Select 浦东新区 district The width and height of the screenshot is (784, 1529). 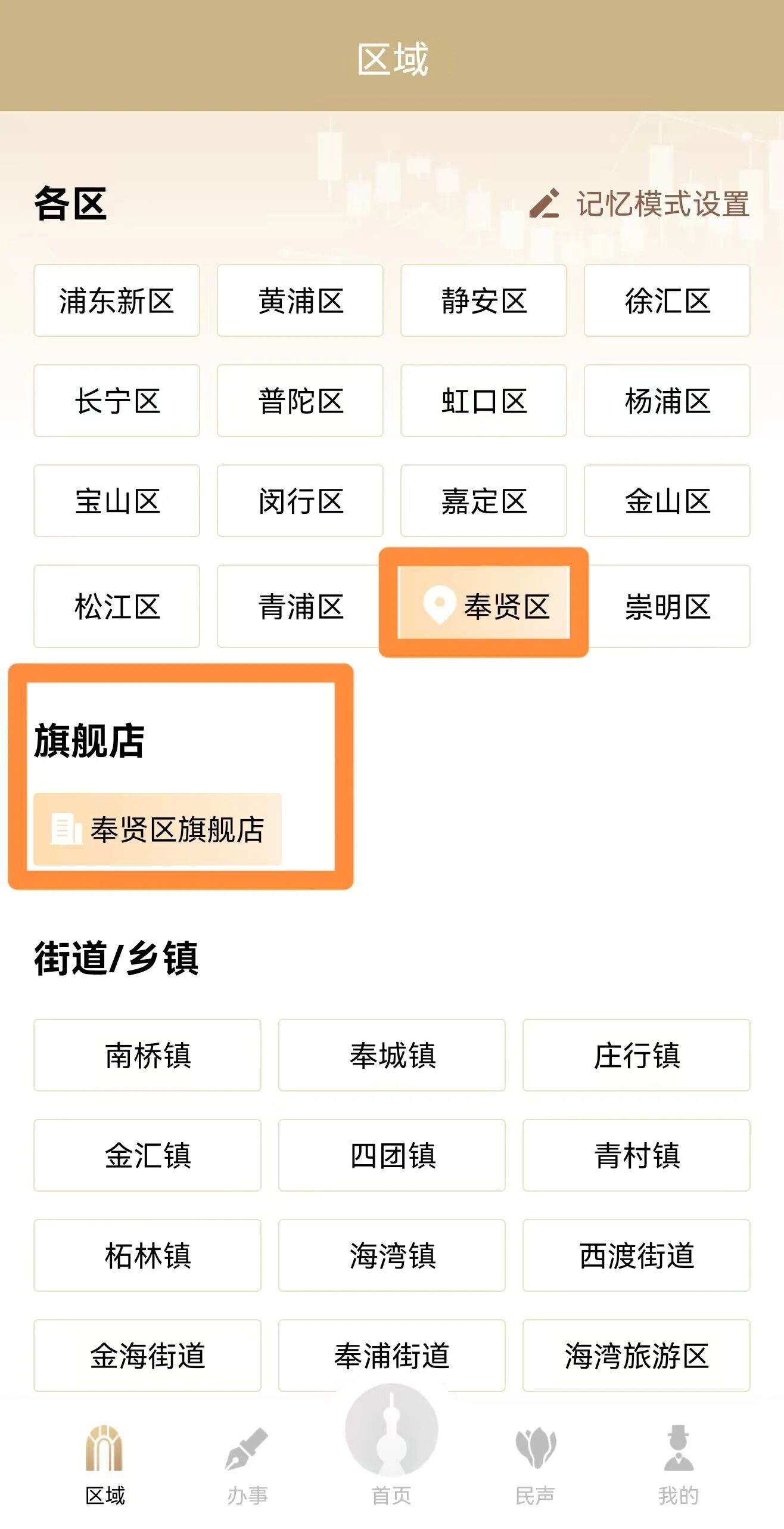(117, 301)
